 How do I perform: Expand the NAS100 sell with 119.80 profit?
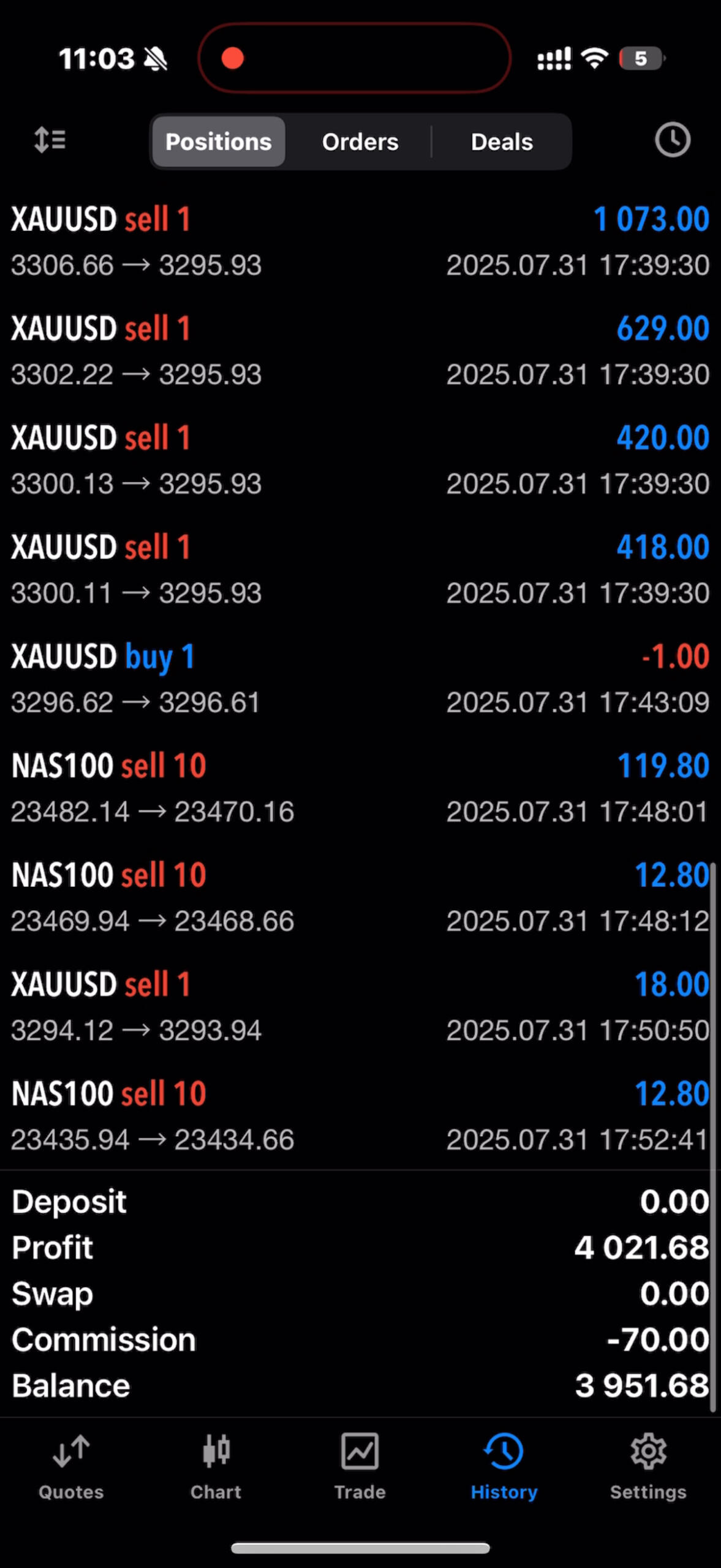[x=360, y=788]
